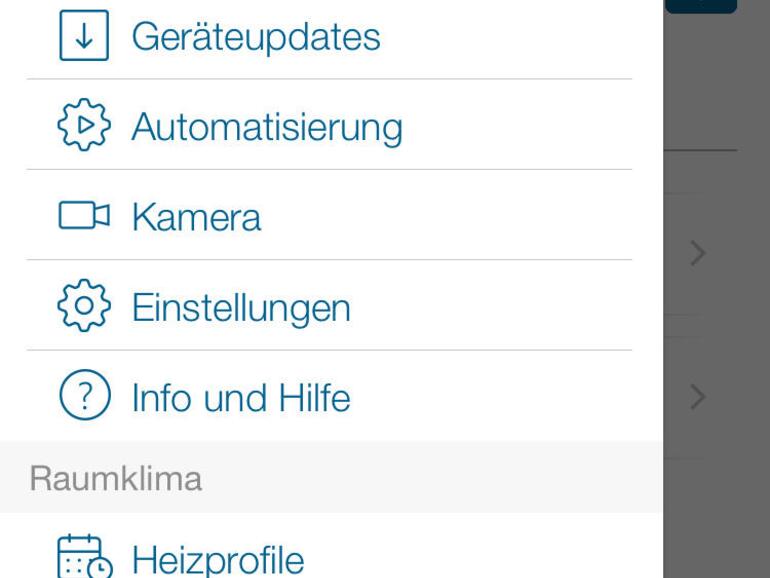The image size is (770, 578).
Task: Open the Kamera section
Action: [196, 217]
